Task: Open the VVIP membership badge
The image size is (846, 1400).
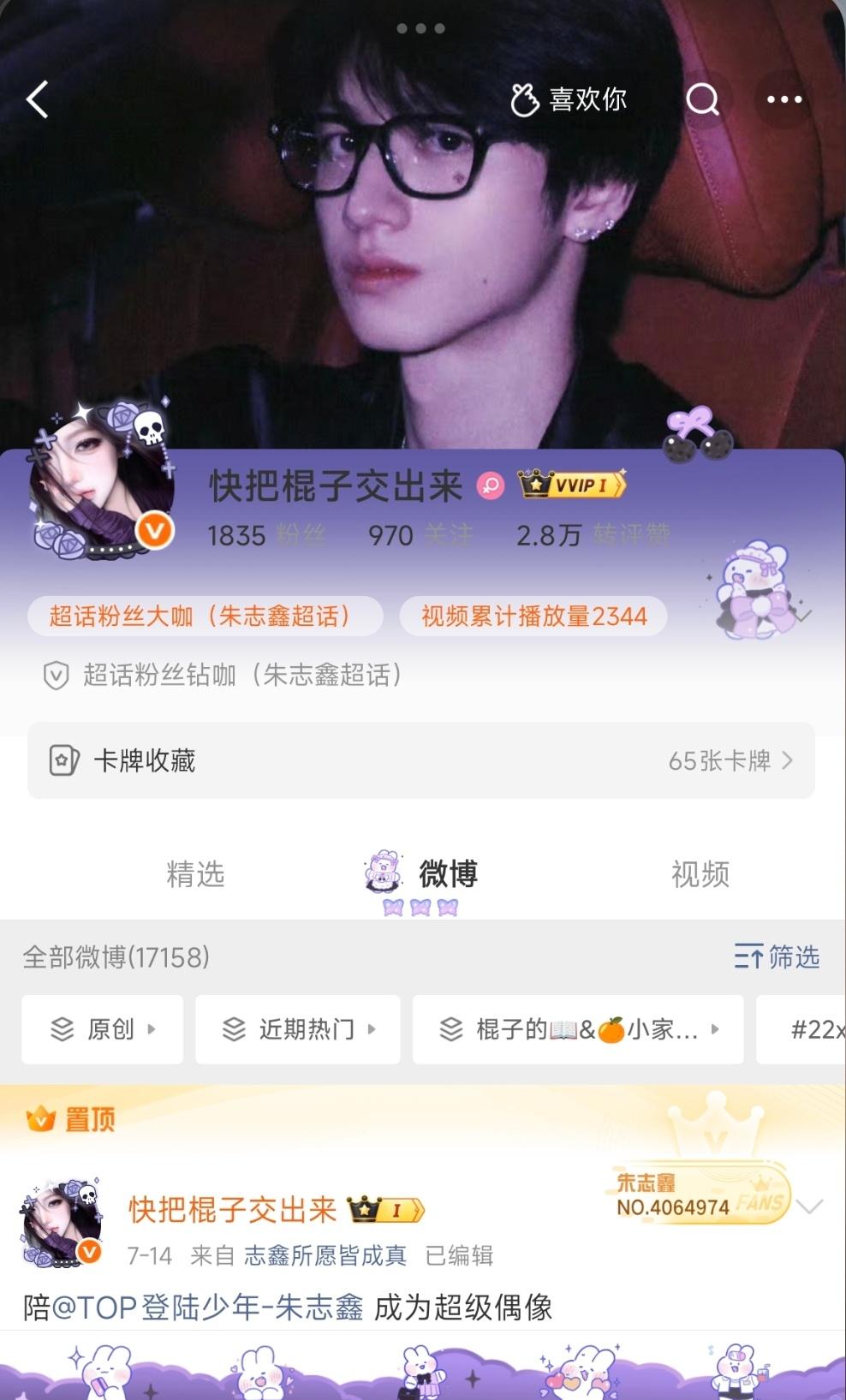Action: [x=573, y=485]
